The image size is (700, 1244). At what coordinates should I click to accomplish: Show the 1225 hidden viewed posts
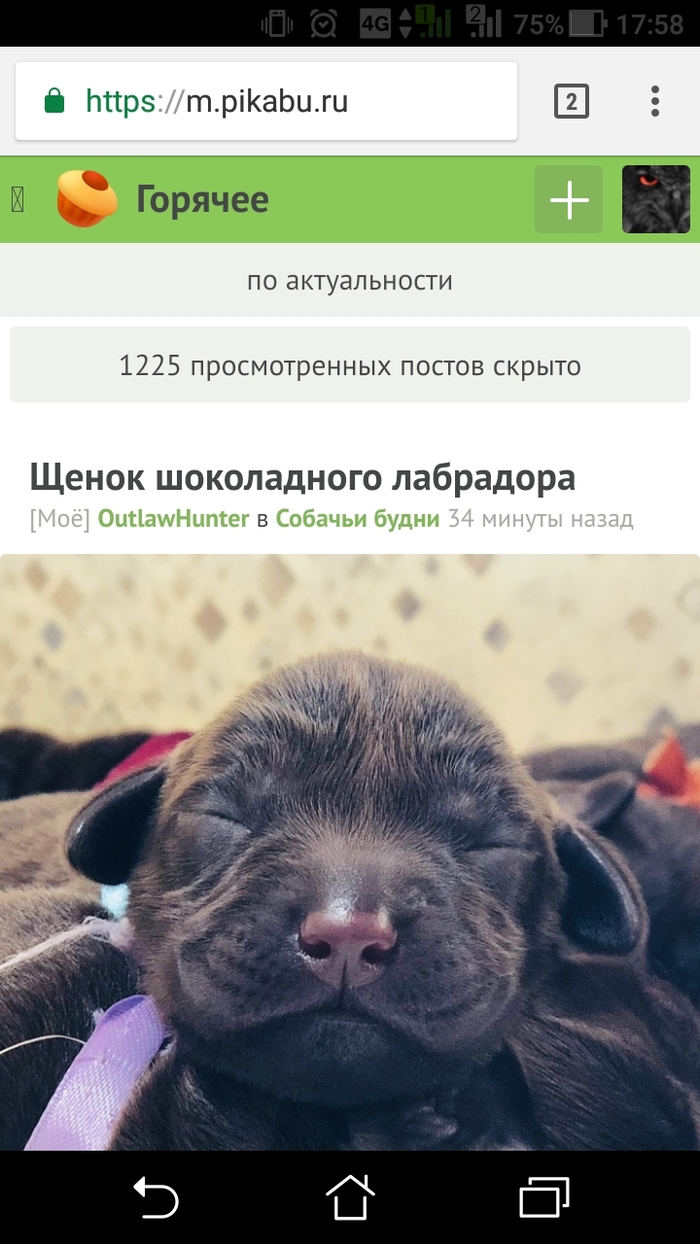350,365
